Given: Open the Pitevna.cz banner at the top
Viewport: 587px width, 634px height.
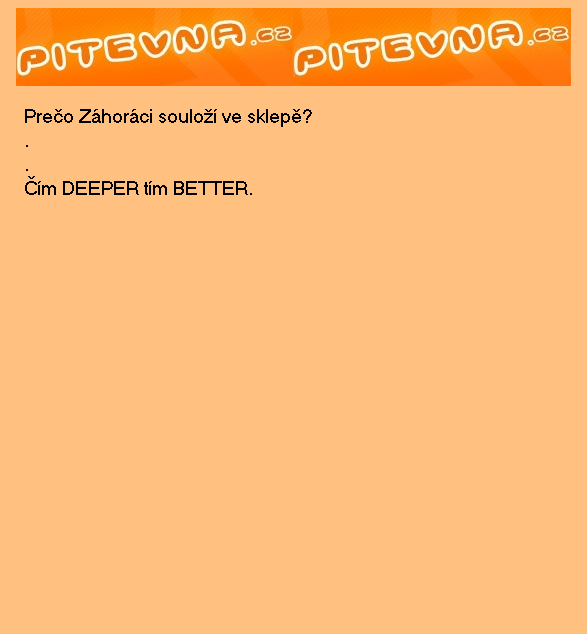Looking at the screenshot, I should point(293,47).
